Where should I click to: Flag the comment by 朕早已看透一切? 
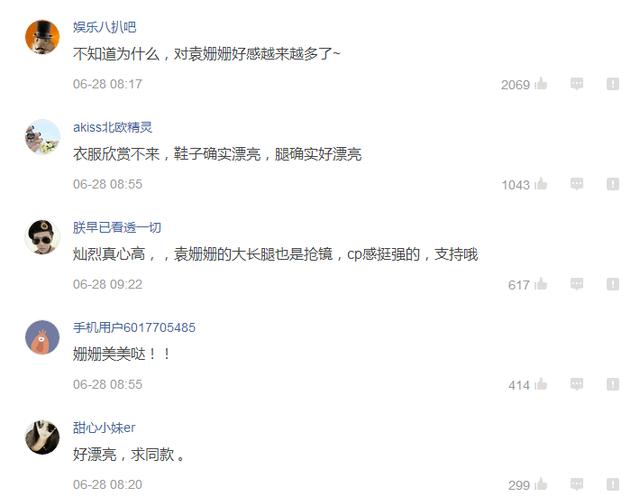(613, 285)
